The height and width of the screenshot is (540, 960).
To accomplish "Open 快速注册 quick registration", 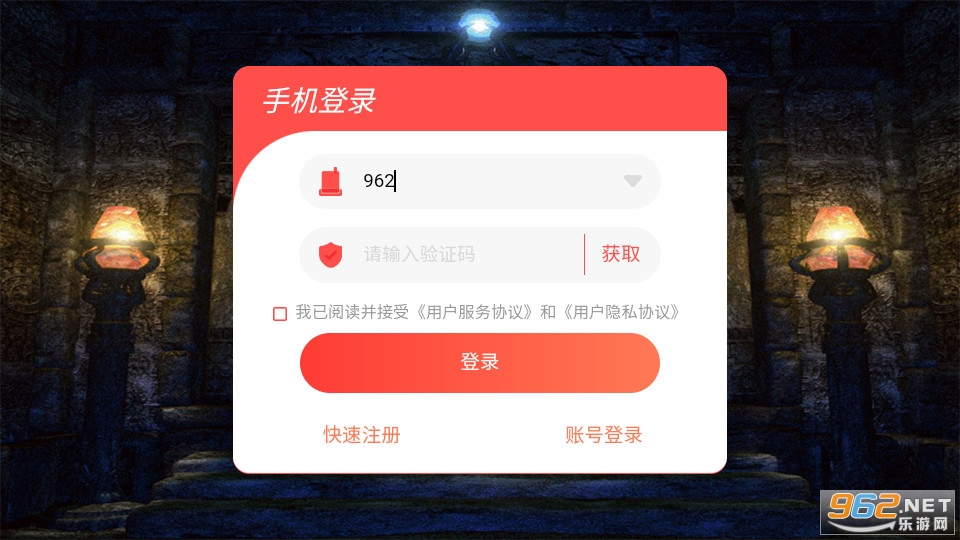I will (362, 435).
